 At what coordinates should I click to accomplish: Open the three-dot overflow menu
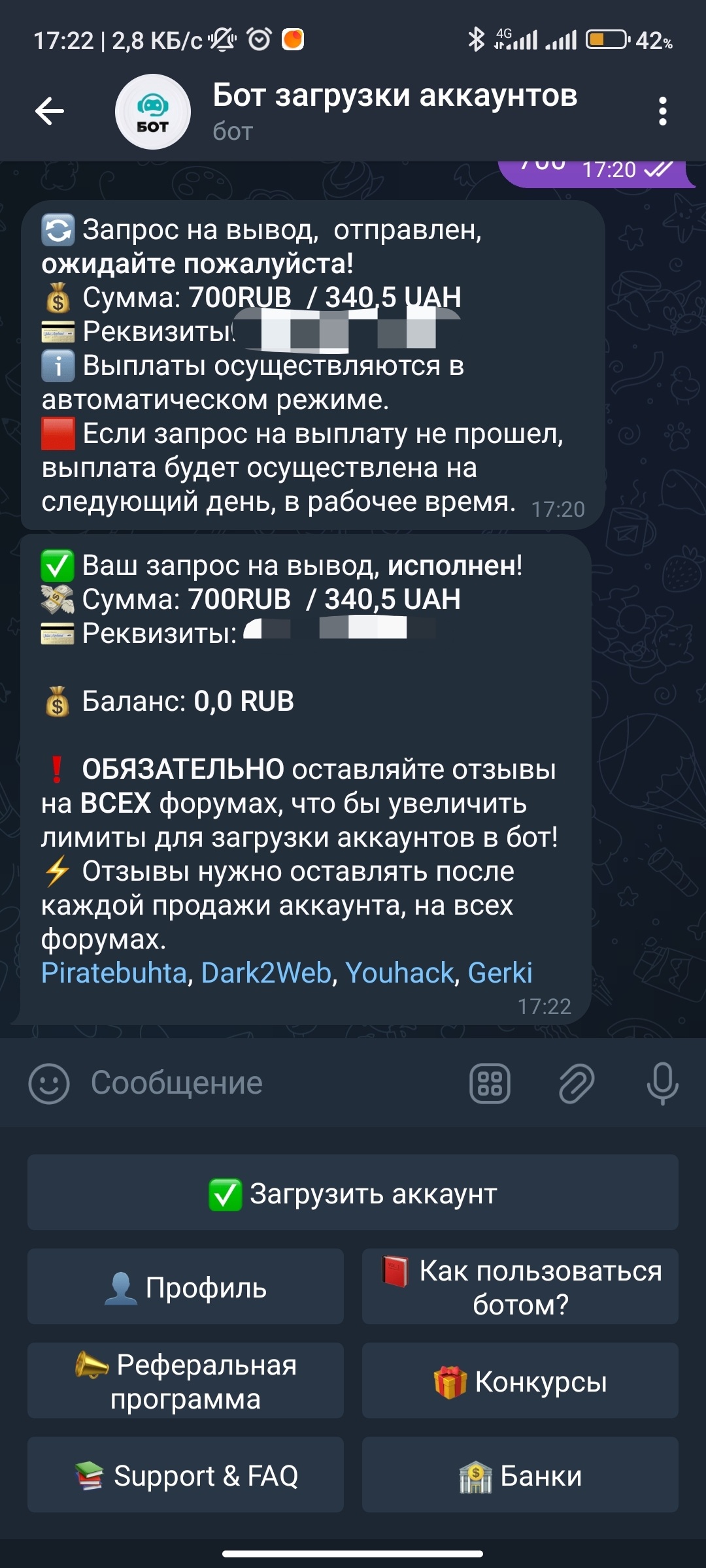click(x=662, y=112)
